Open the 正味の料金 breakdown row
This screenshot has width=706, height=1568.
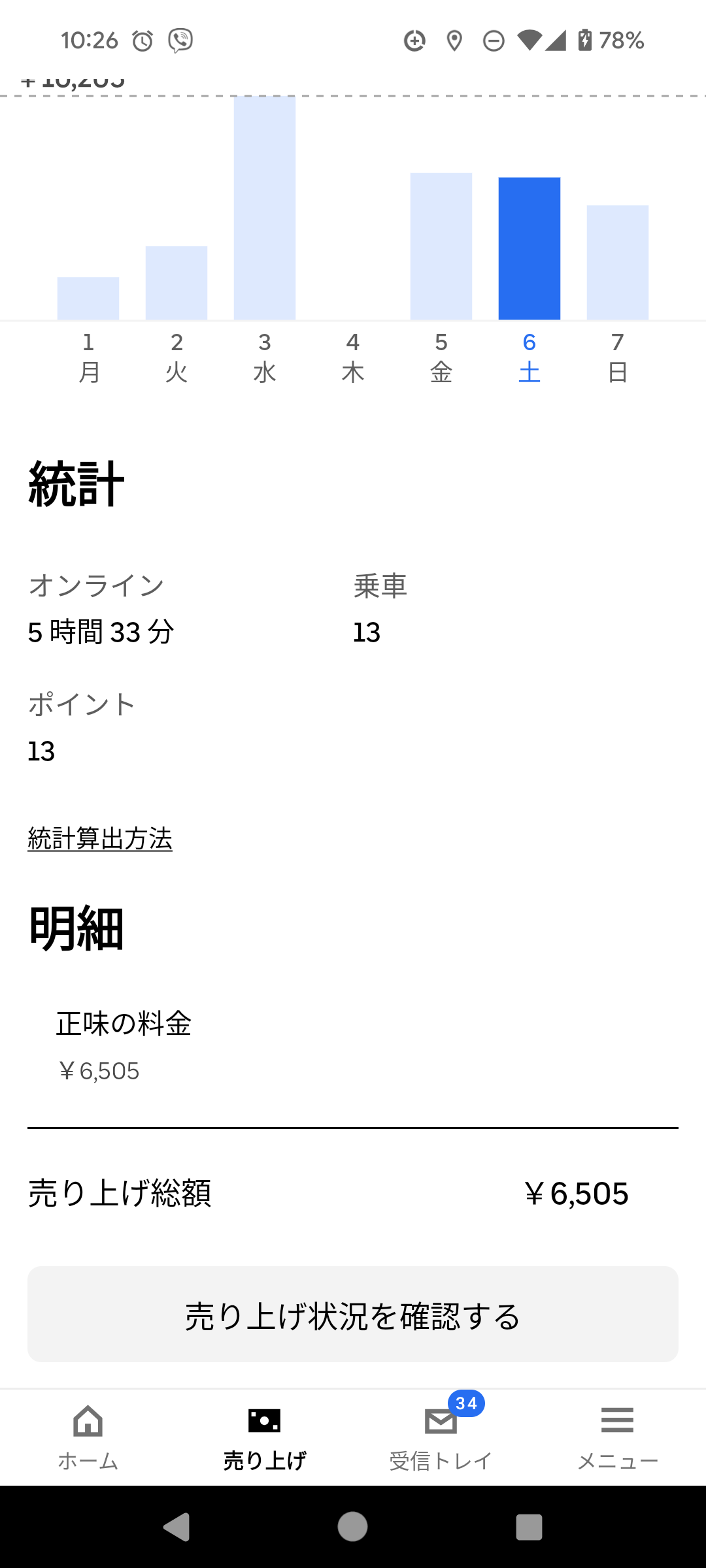point(353,1046)
